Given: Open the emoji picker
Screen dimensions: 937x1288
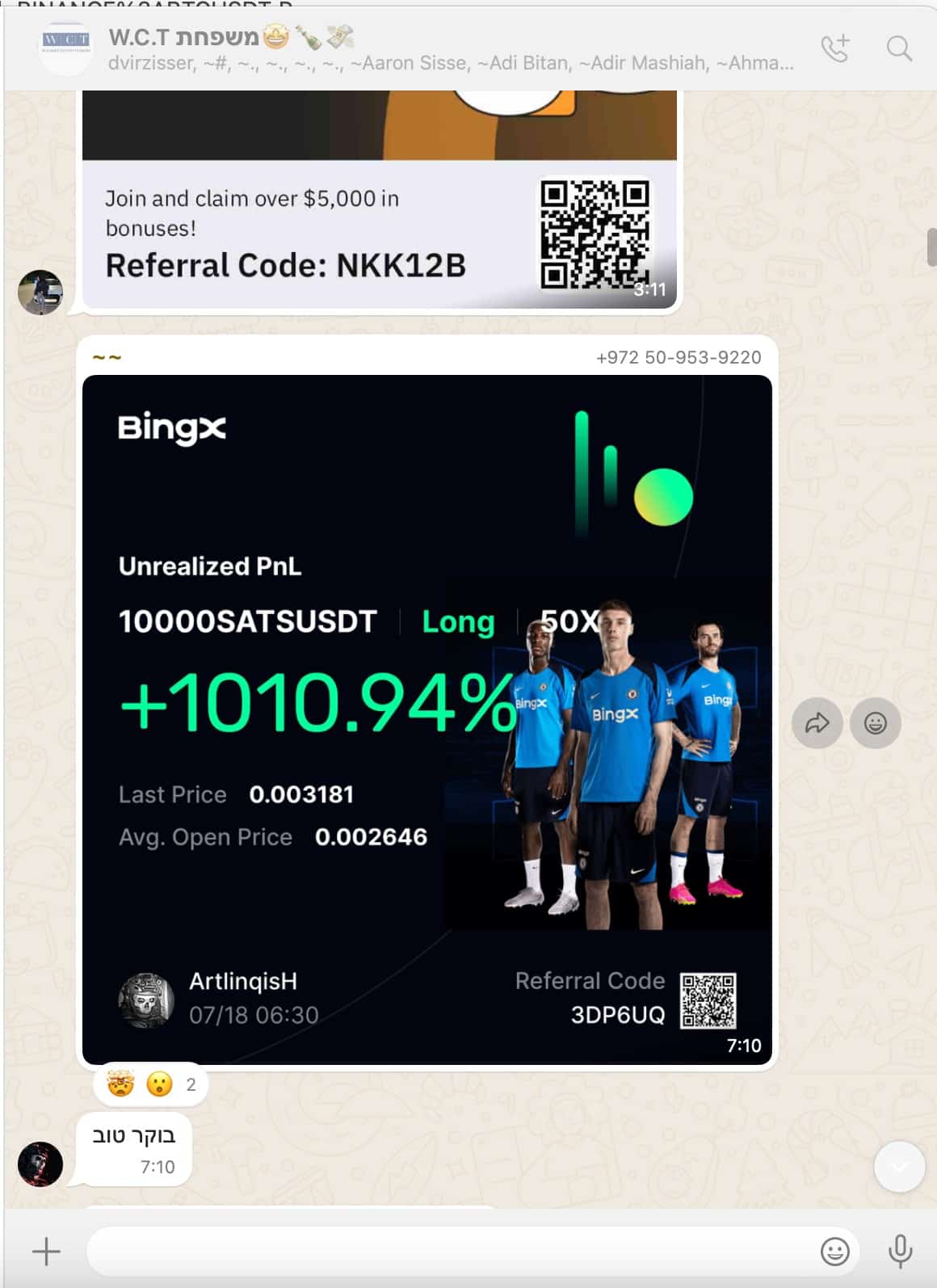Looking at the screenshot, I should point(834,1252).
